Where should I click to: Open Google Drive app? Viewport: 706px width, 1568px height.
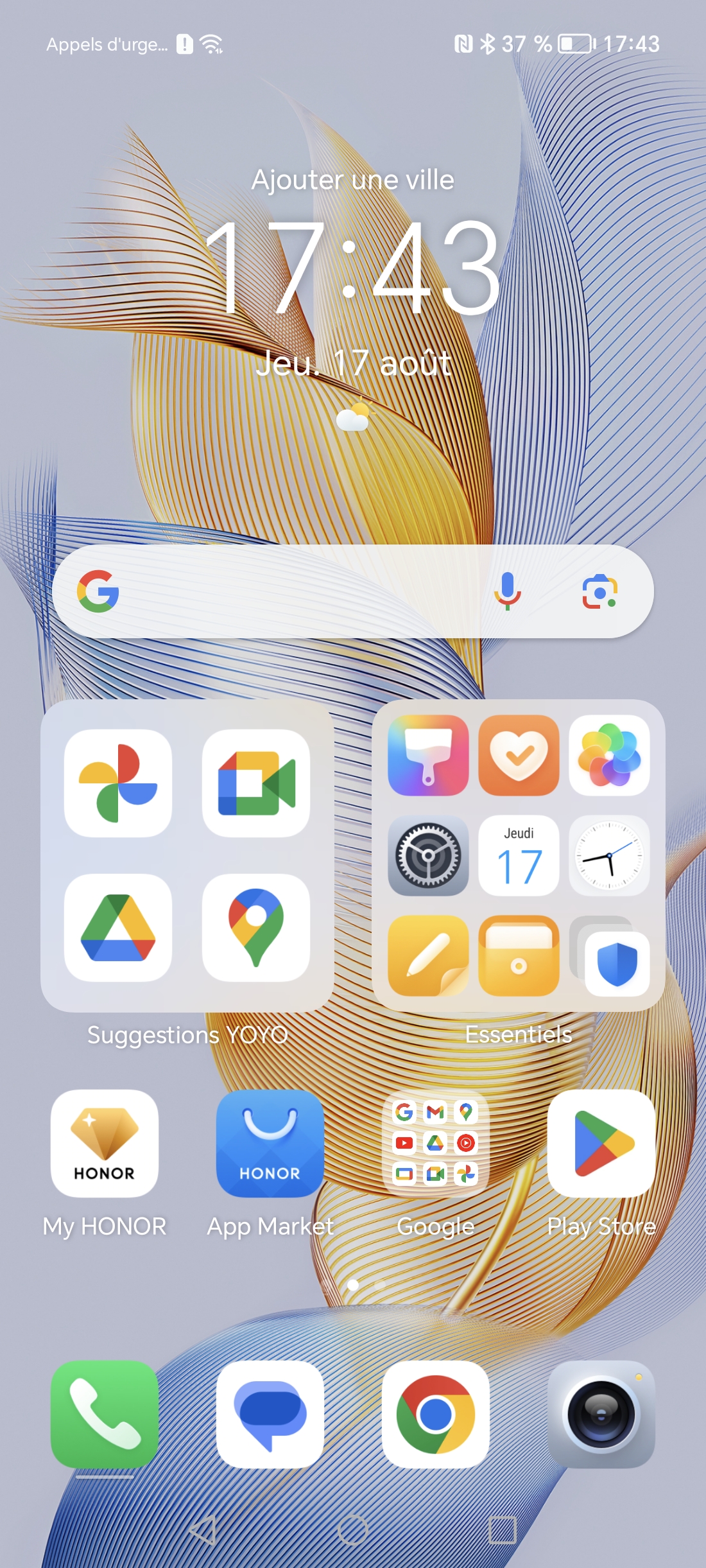click(118, 927)
